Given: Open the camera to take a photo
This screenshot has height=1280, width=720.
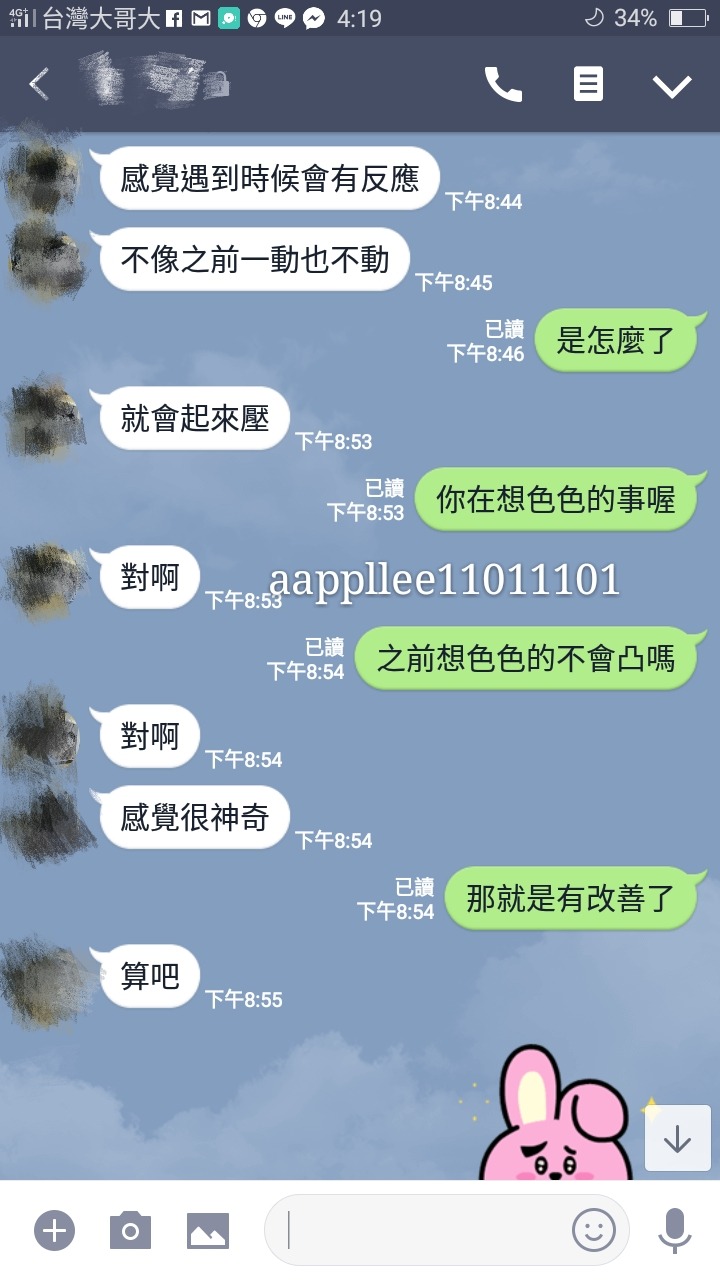Looking at the screenshot, I should [130, 1230].
